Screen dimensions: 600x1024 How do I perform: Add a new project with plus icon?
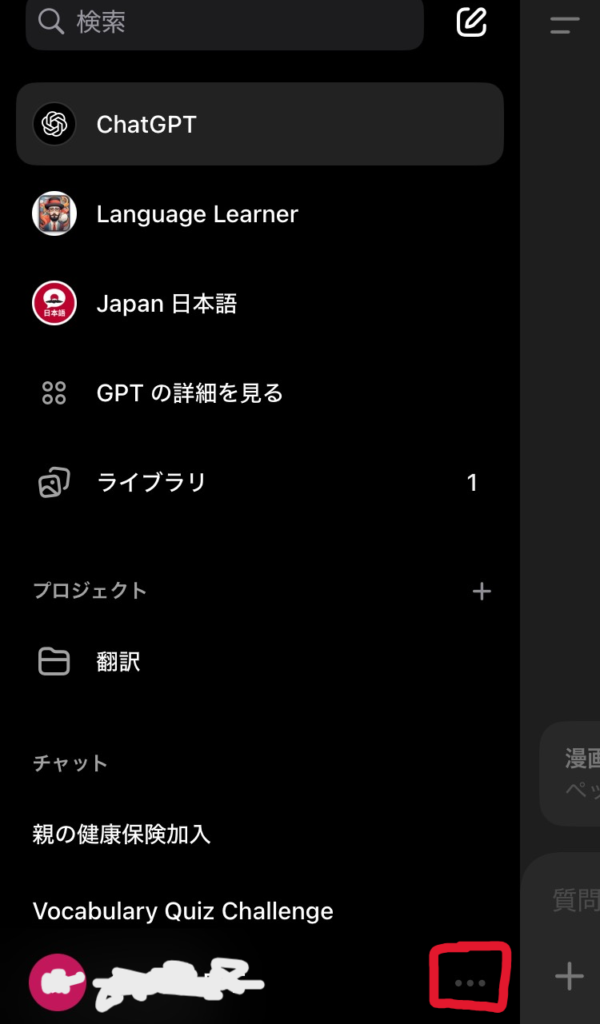(481, 591)
